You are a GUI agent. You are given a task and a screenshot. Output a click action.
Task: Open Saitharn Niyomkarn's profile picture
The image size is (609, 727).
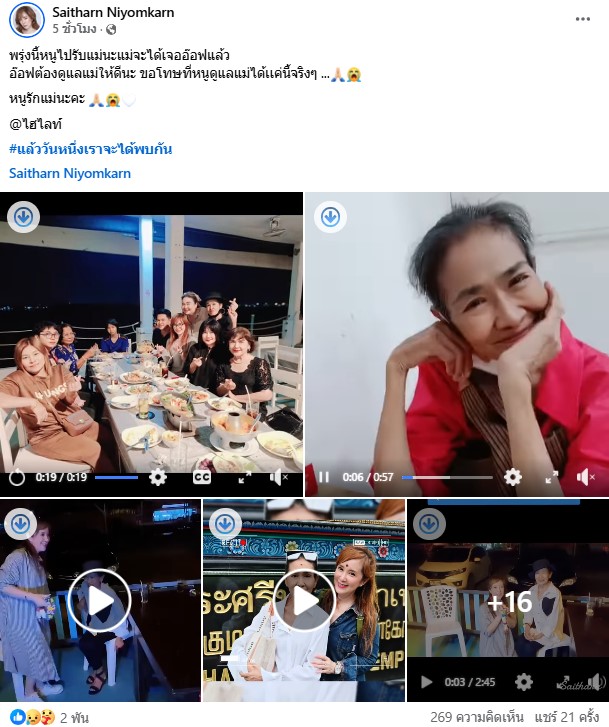pyautogui.click(x=27, y=19)
